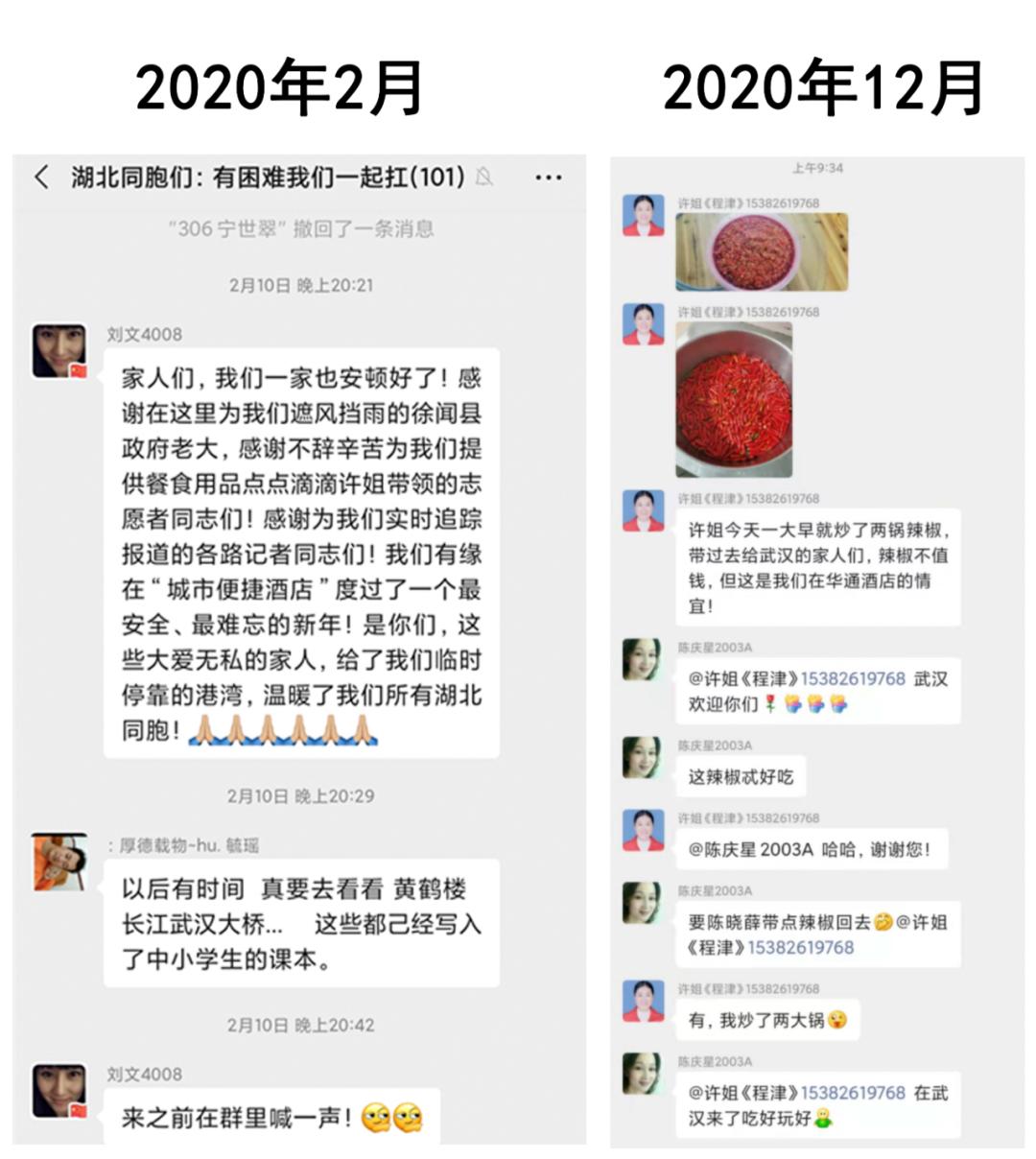Tap the back arrow to exit chat
The height and width of the screenshot is (1159, 1036).
40,177
